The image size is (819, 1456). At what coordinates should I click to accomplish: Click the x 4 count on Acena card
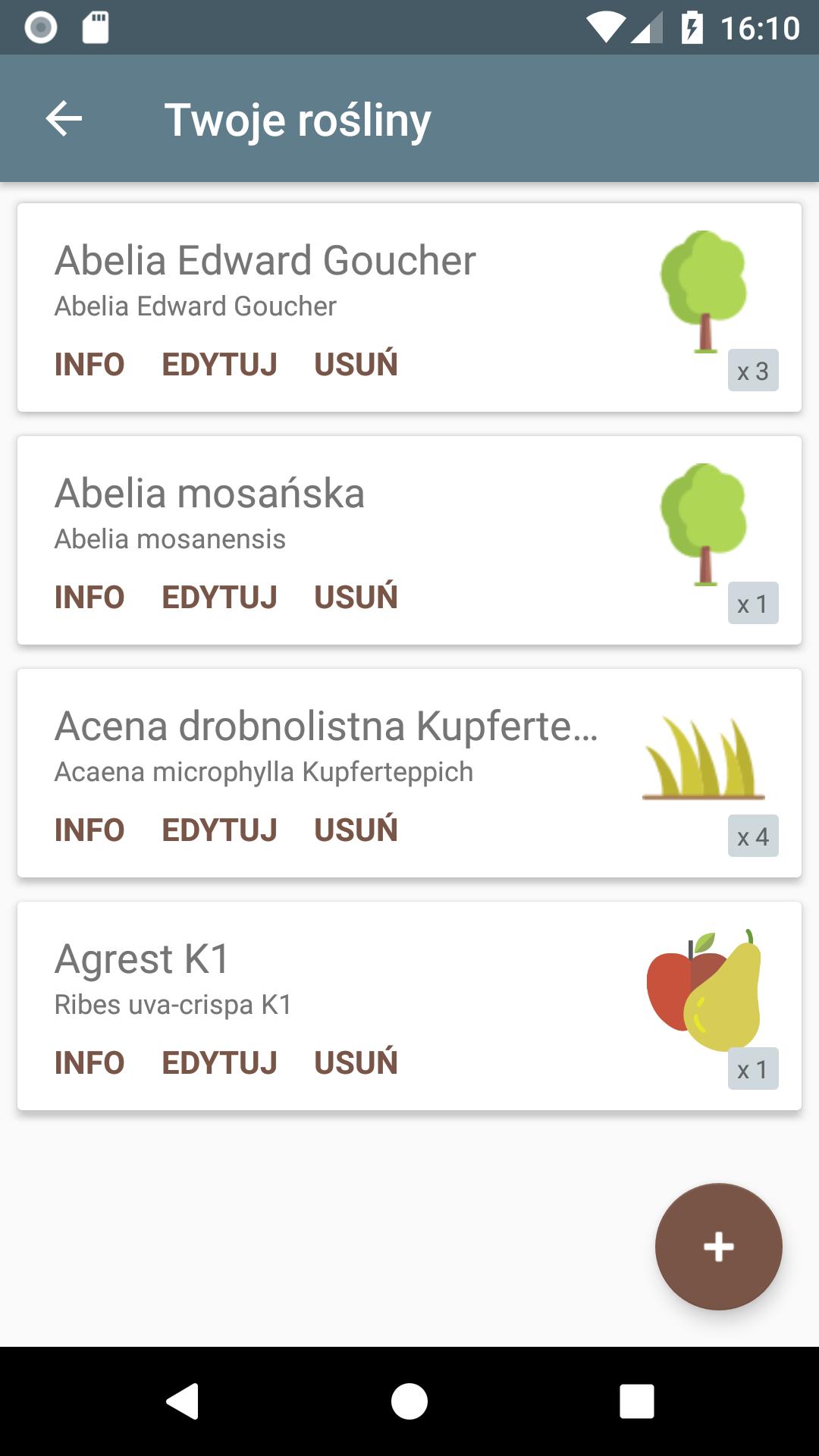[754, 836]
